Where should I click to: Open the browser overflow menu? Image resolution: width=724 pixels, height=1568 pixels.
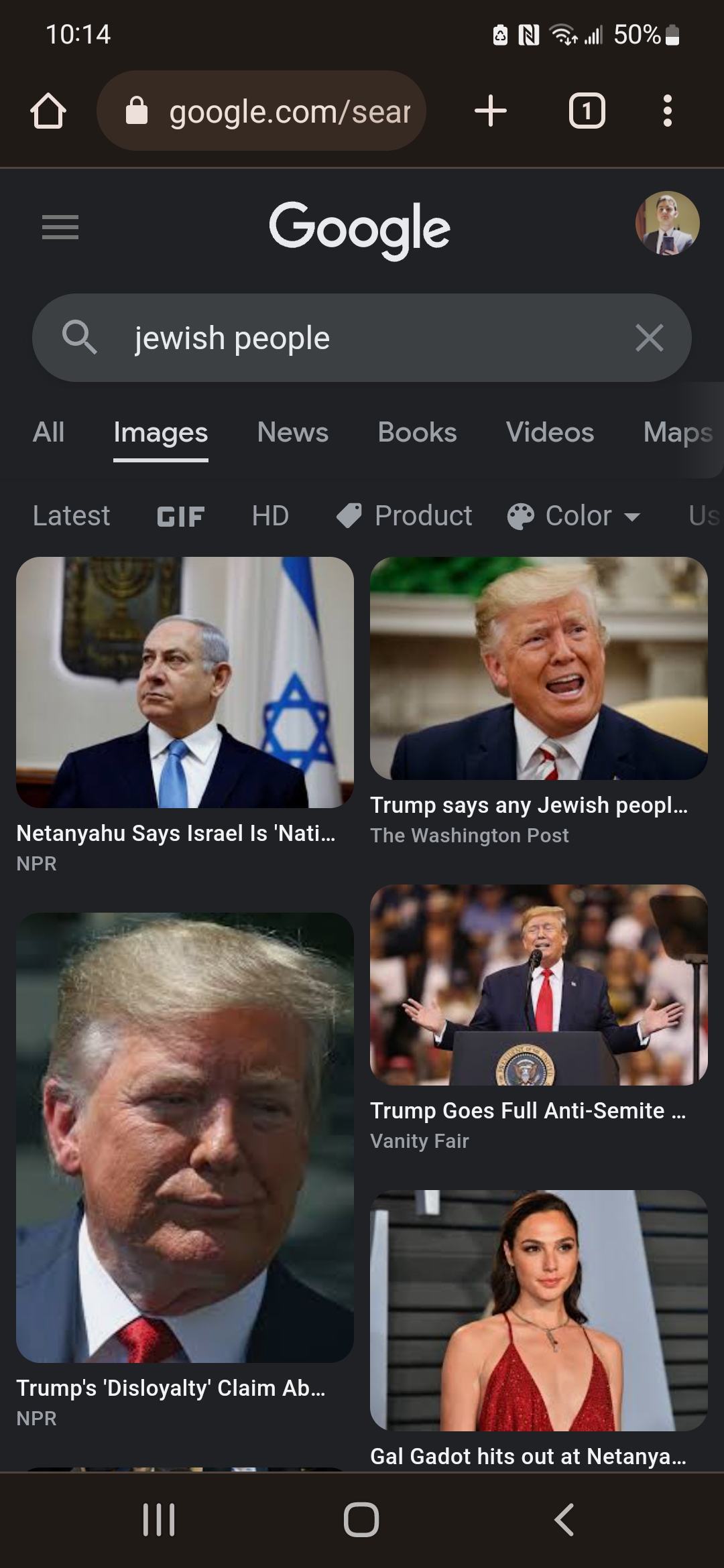[667, 111]
